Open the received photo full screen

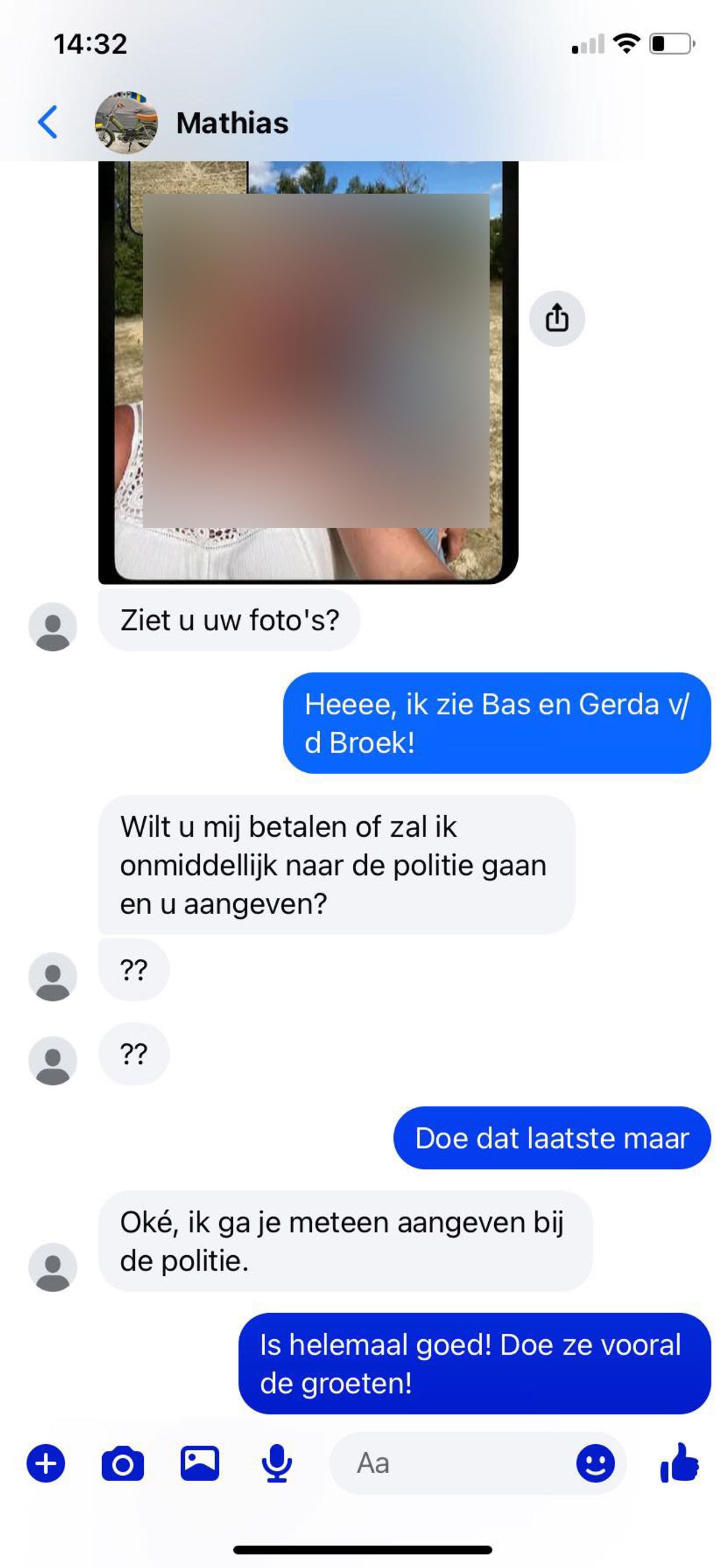(308, 371)
